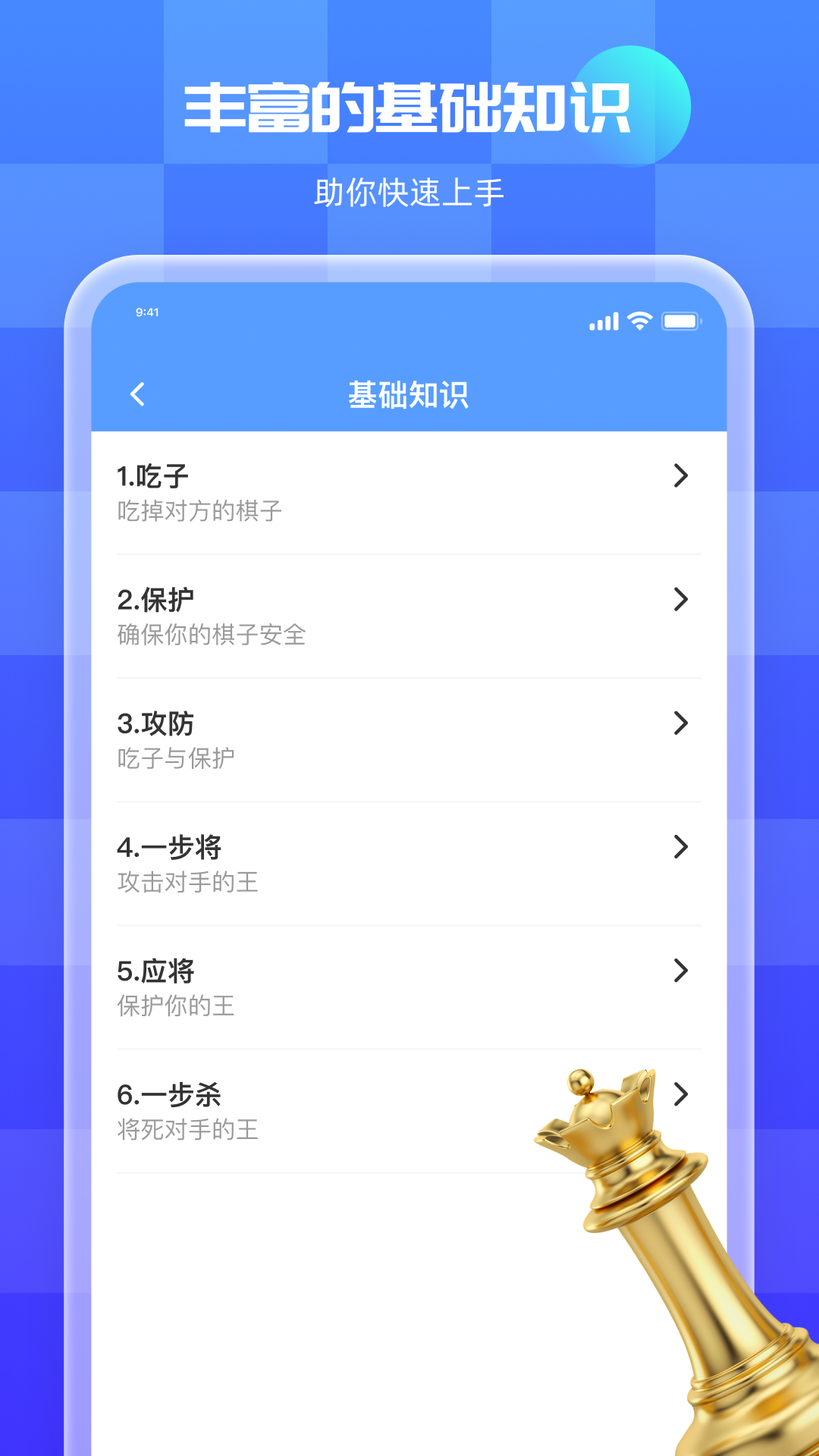The height and width of the screenshot is (1456, 819).
Task: Tap the back arrow in the navigation bar
Action: (x=137, y=394)
